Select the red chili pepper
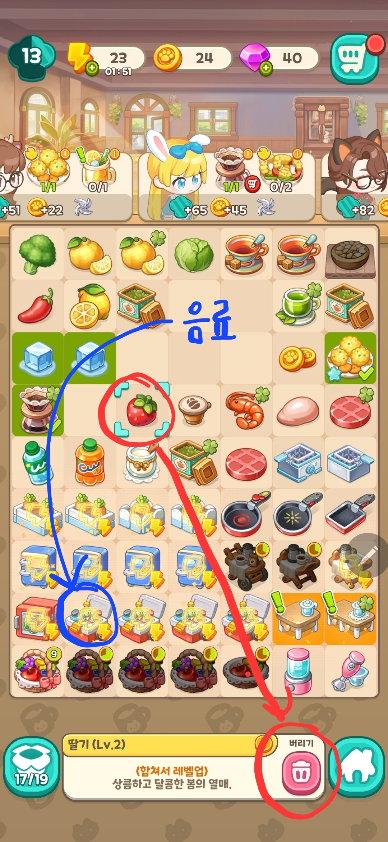The height and width of the screenshot is (842, 388). coord(36,306)
